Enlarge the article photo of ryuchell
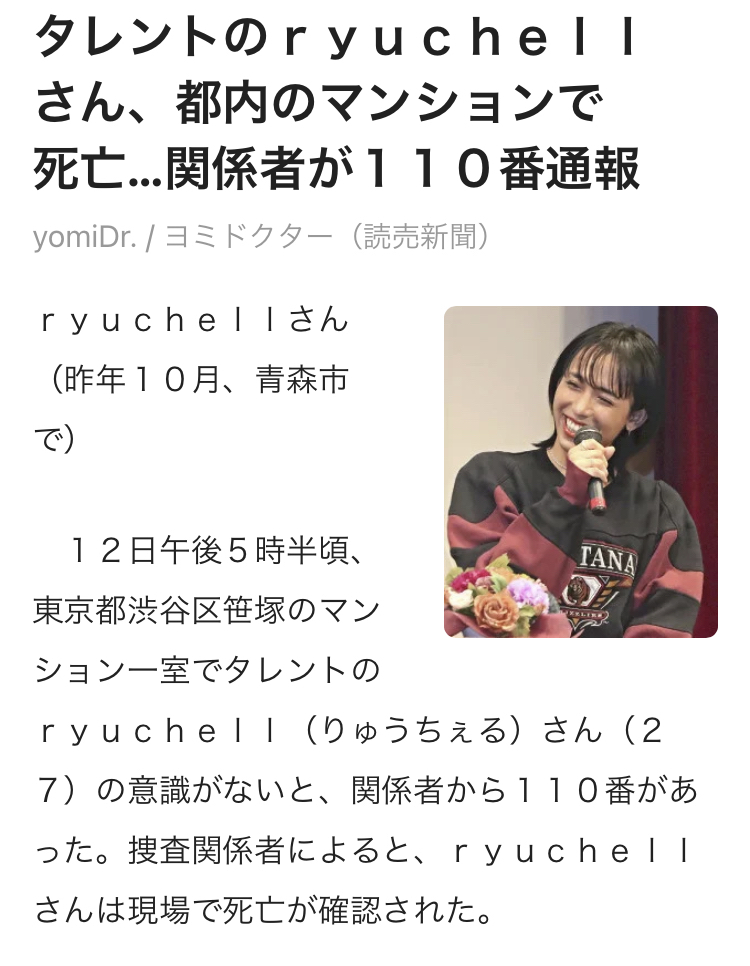750x966 pixels. tap(580, 471)
